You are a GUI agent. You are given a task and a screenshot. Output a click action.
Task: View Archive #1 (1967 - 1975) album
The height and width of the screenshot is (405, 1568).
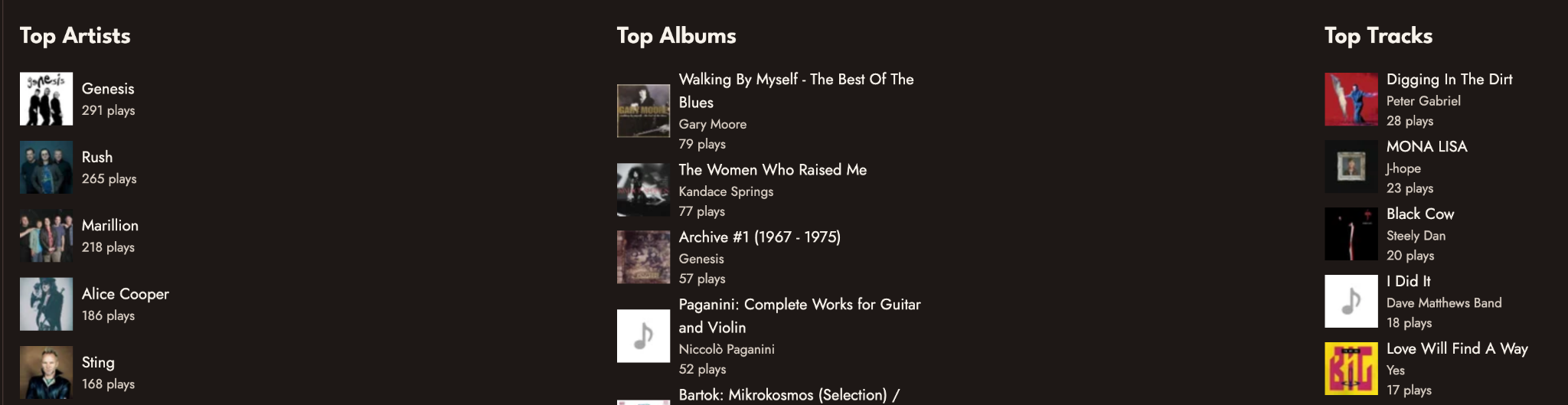click(x=759, y=237)
